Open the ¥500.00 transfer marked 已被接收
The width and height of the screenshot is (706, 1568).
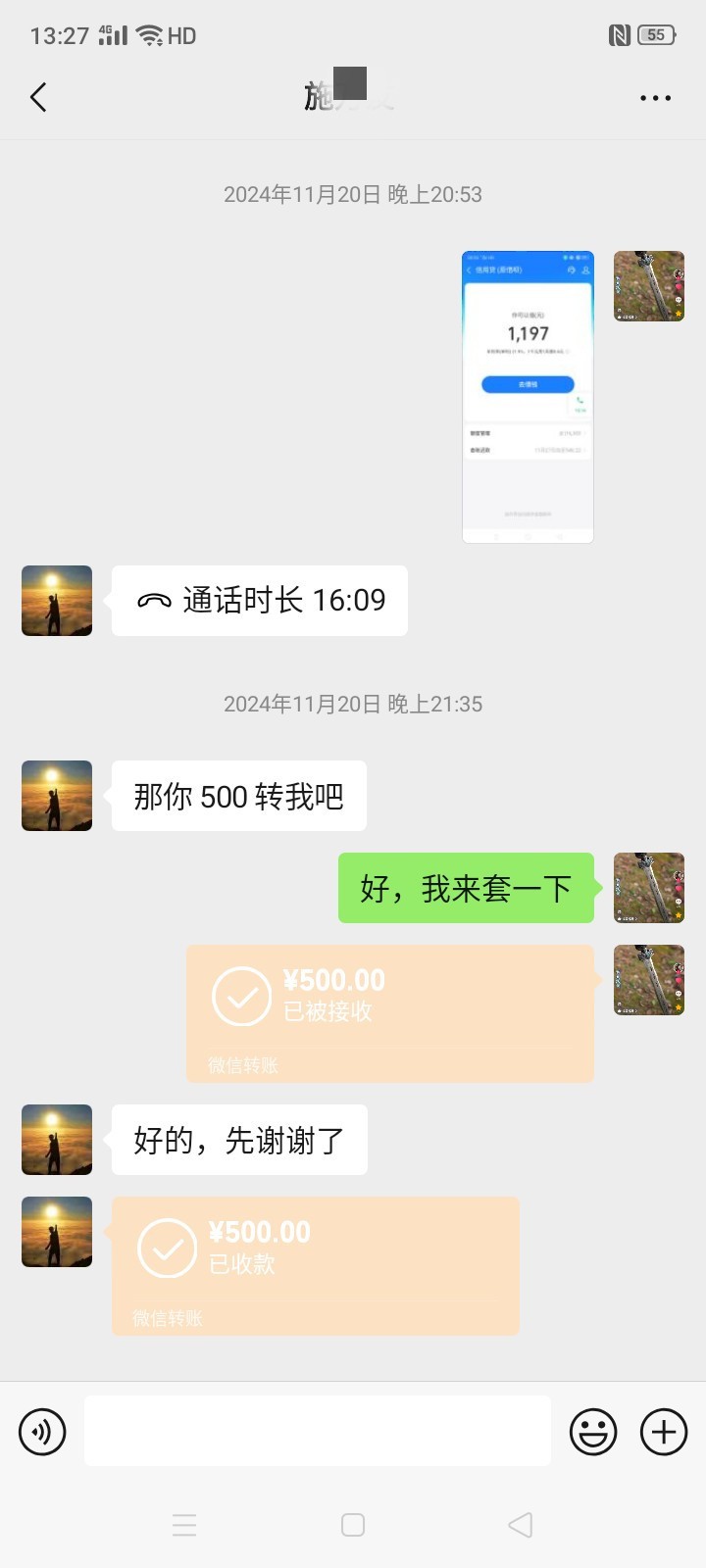390,1013
